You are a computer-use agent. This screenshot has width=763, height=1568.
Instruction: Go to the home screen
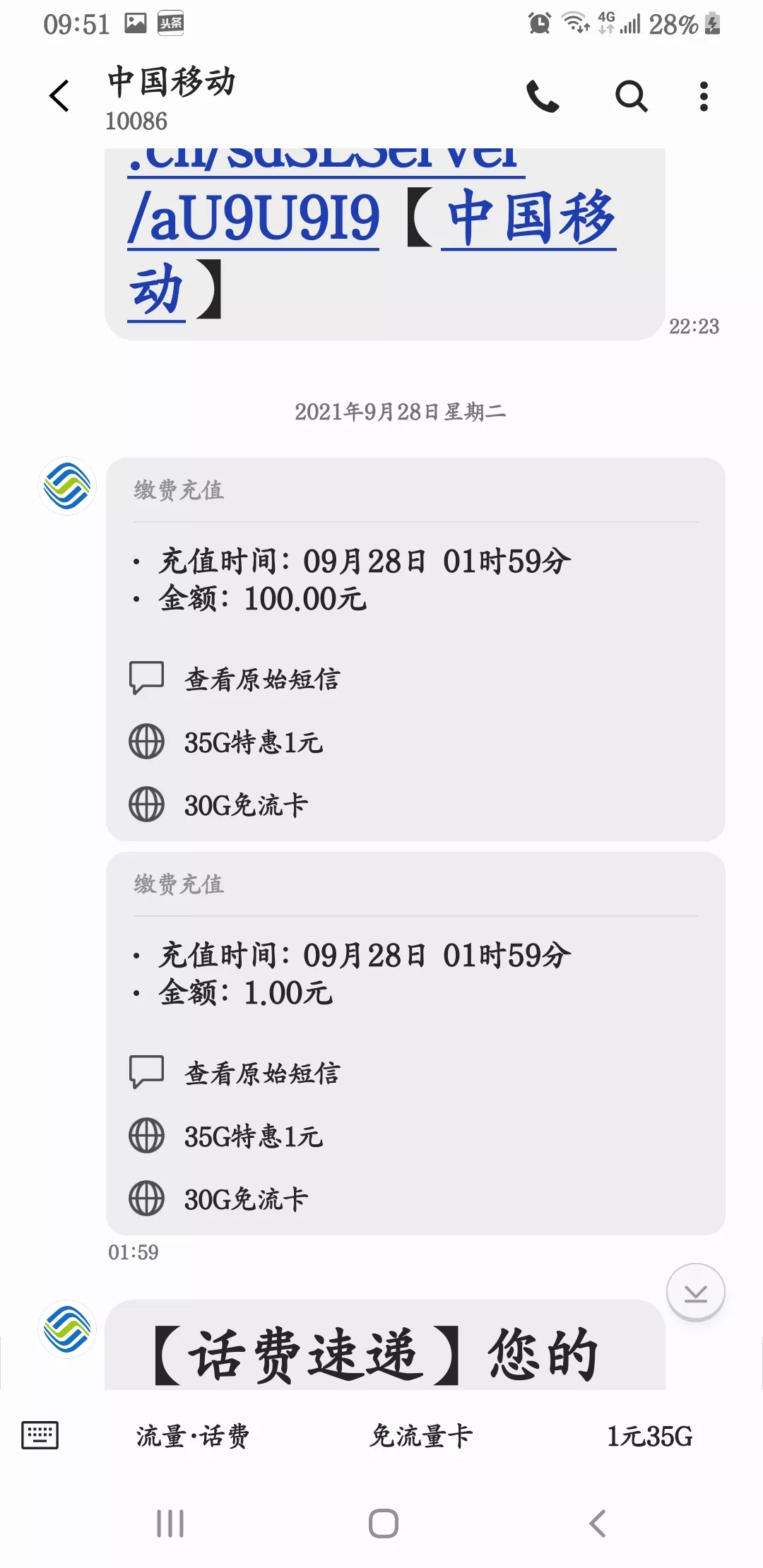[383, 1524]
